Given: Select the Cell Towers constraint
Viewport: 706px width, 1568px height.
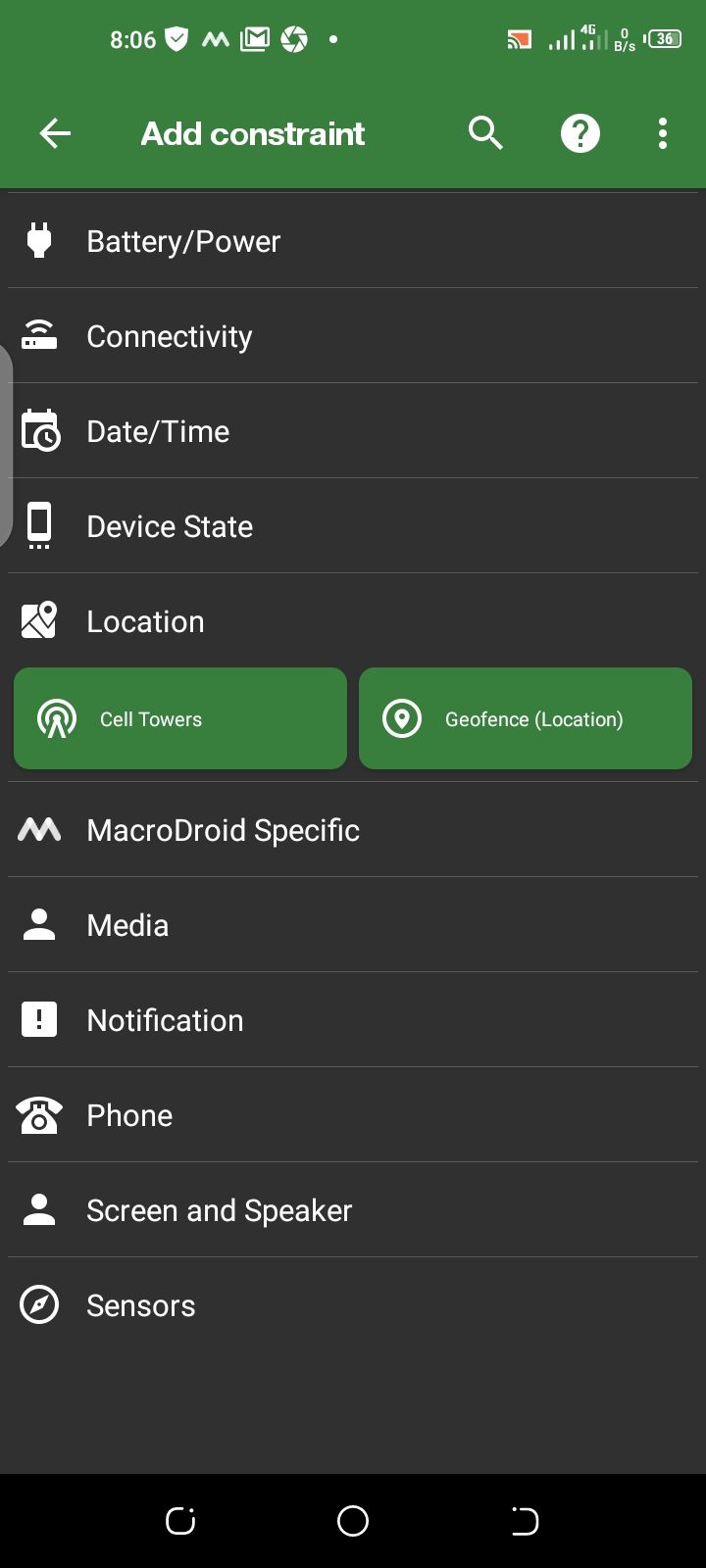Looking at the screenshot, I should click(x=179, y=717).
